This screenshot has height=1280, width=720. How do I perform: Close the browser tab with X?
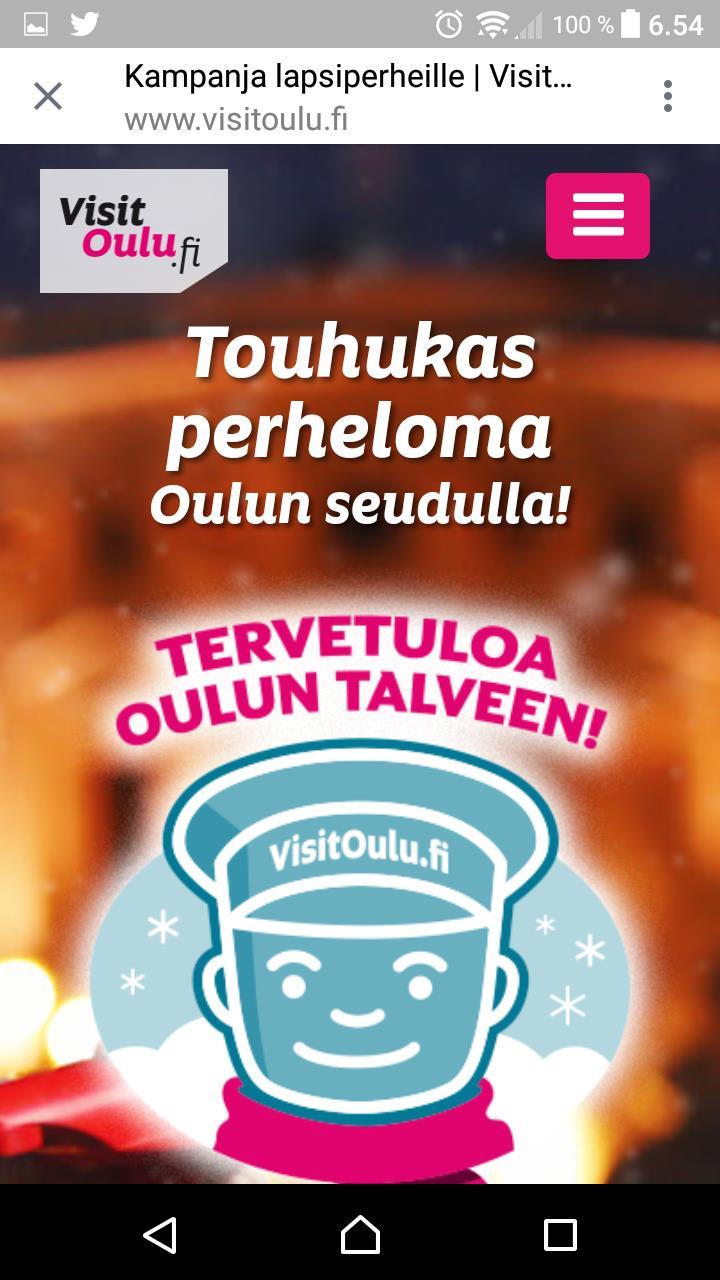(48, 96)
